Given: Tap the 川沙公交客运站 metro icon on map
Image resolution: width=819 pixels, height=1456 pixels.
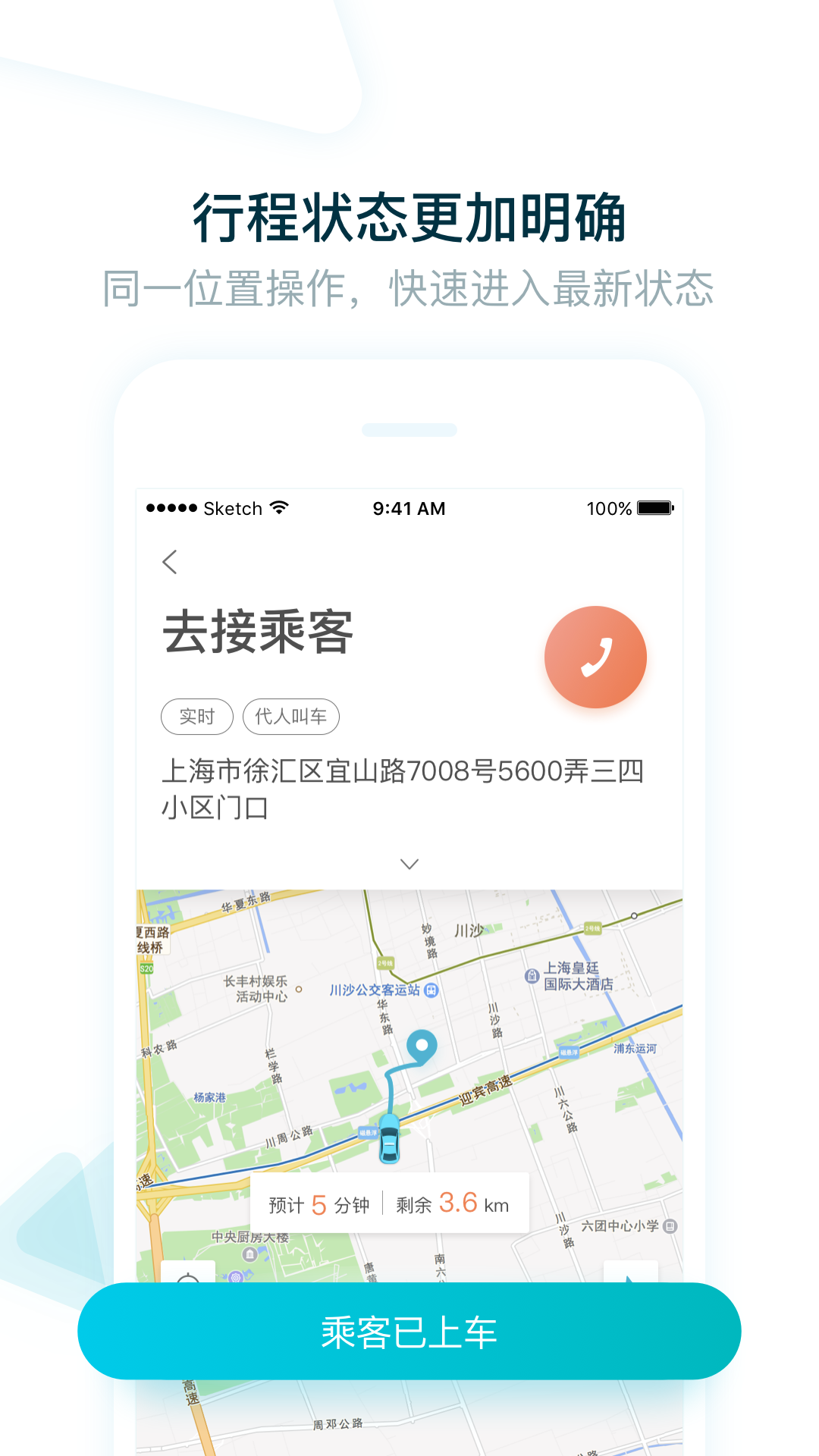Looking at the screenshot, I should tap(432, 990).
